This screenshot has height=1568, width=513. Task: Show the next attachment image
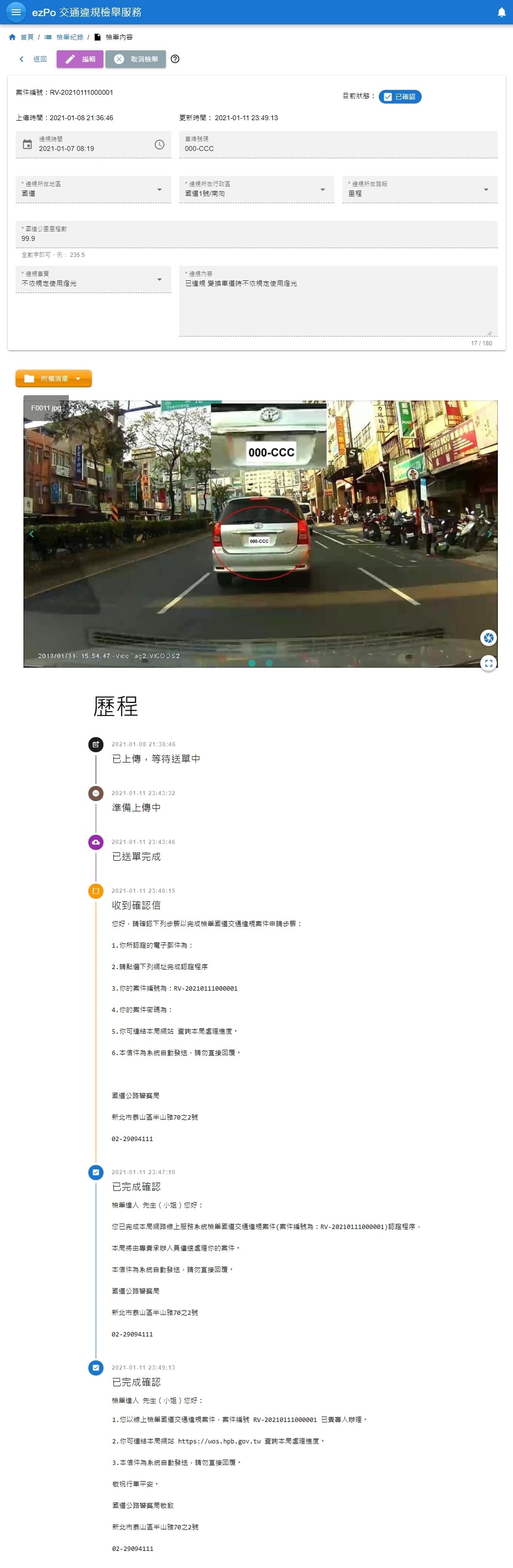489,534
